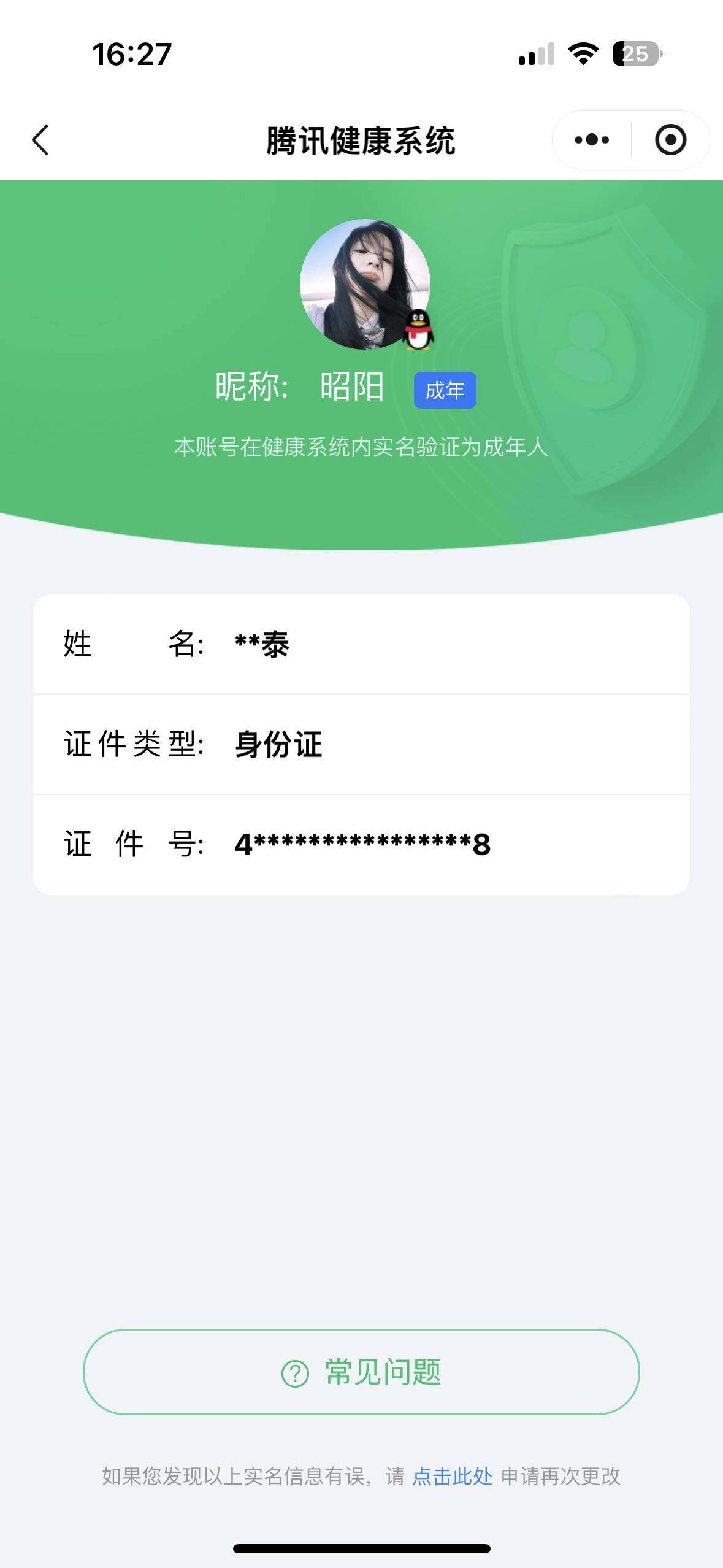The width and height of the screenshot is (723, 1568).
Task: Open the mini program three-dot menu
Action: (x=592, y=140)
